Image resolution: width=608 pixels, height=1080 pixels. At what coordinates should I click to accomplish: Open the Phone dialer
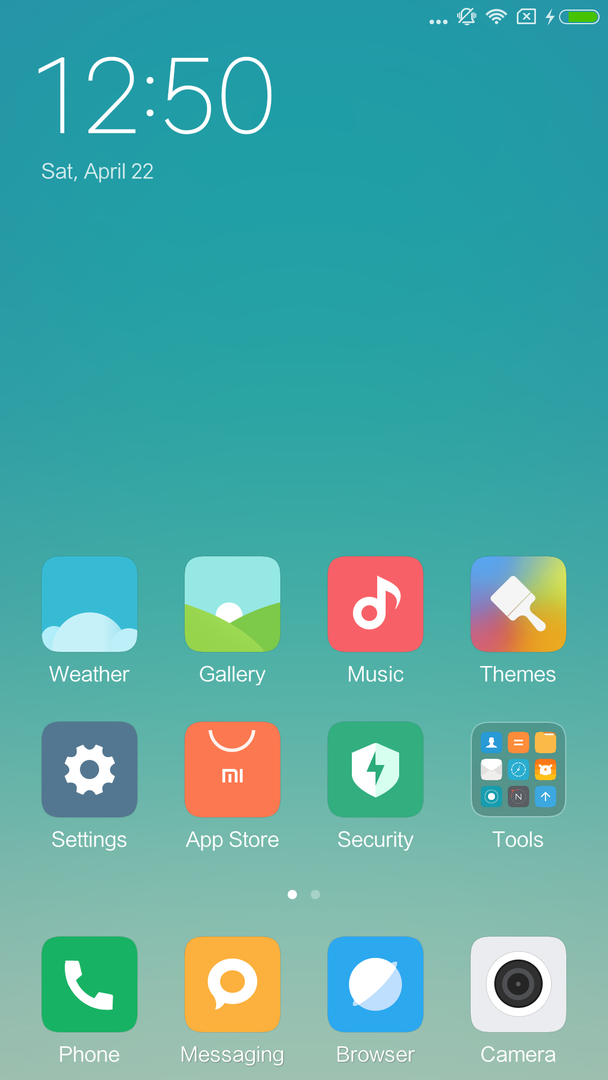point(89,984)
